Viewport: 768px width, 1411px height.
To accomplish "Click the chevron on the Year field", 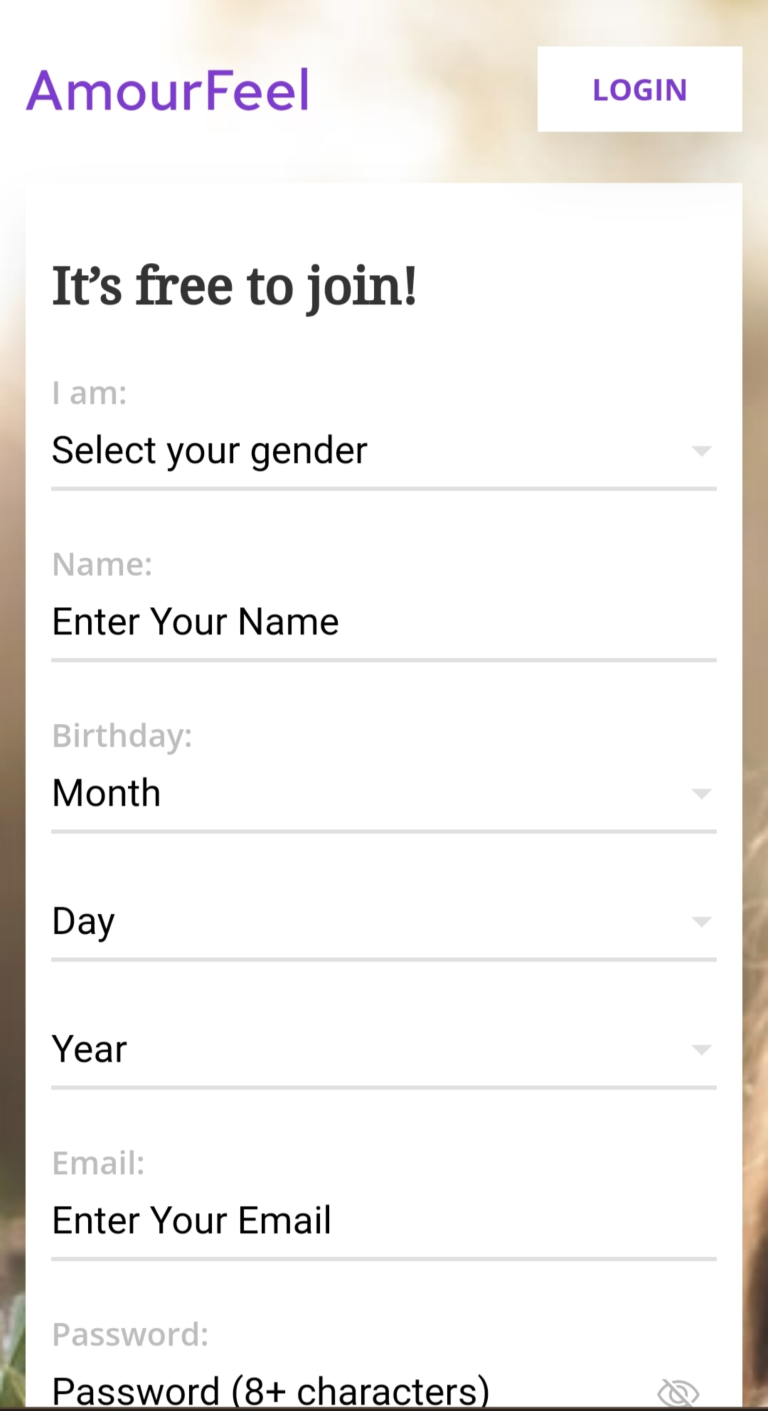I will [x=701, y=1049].
